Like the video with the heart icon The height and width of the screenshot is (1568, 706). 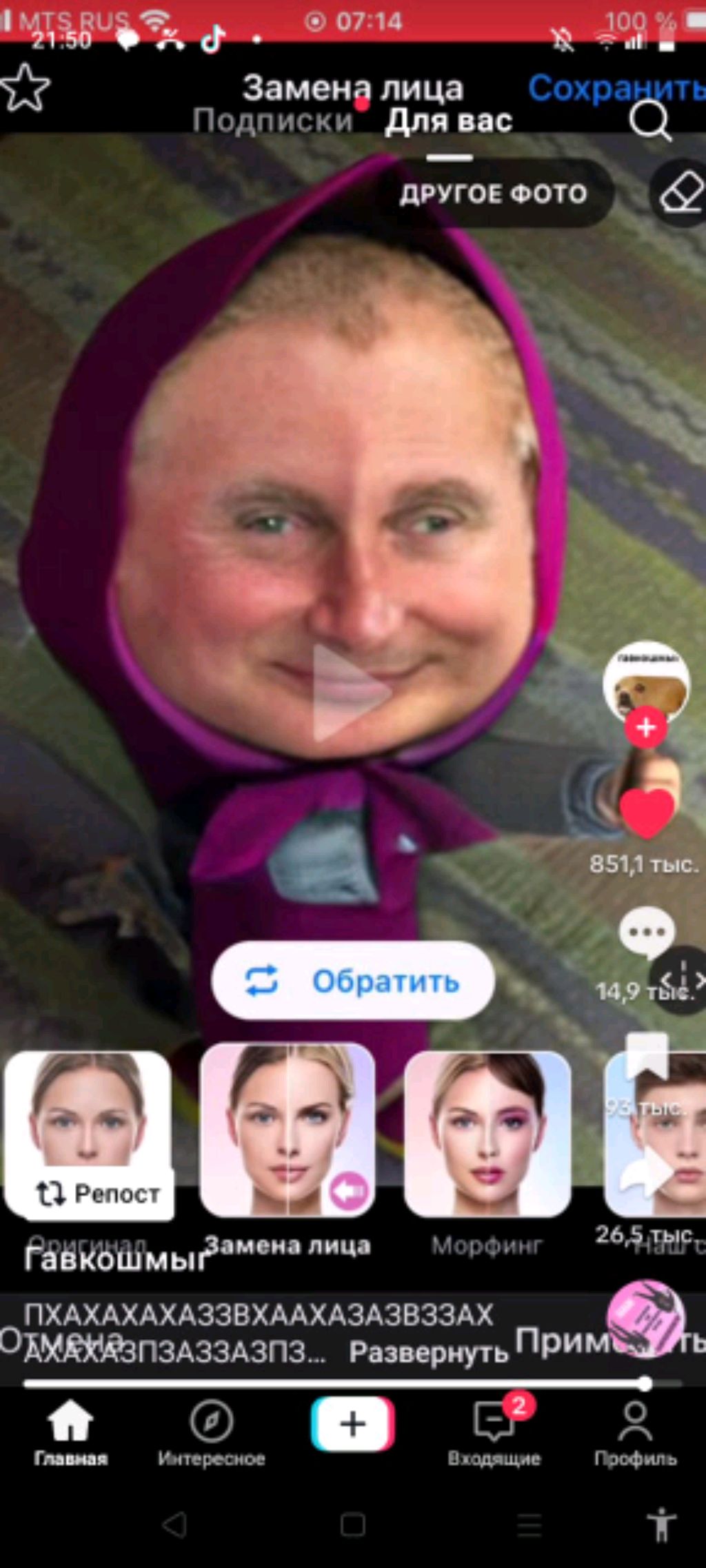pos(646,813)
